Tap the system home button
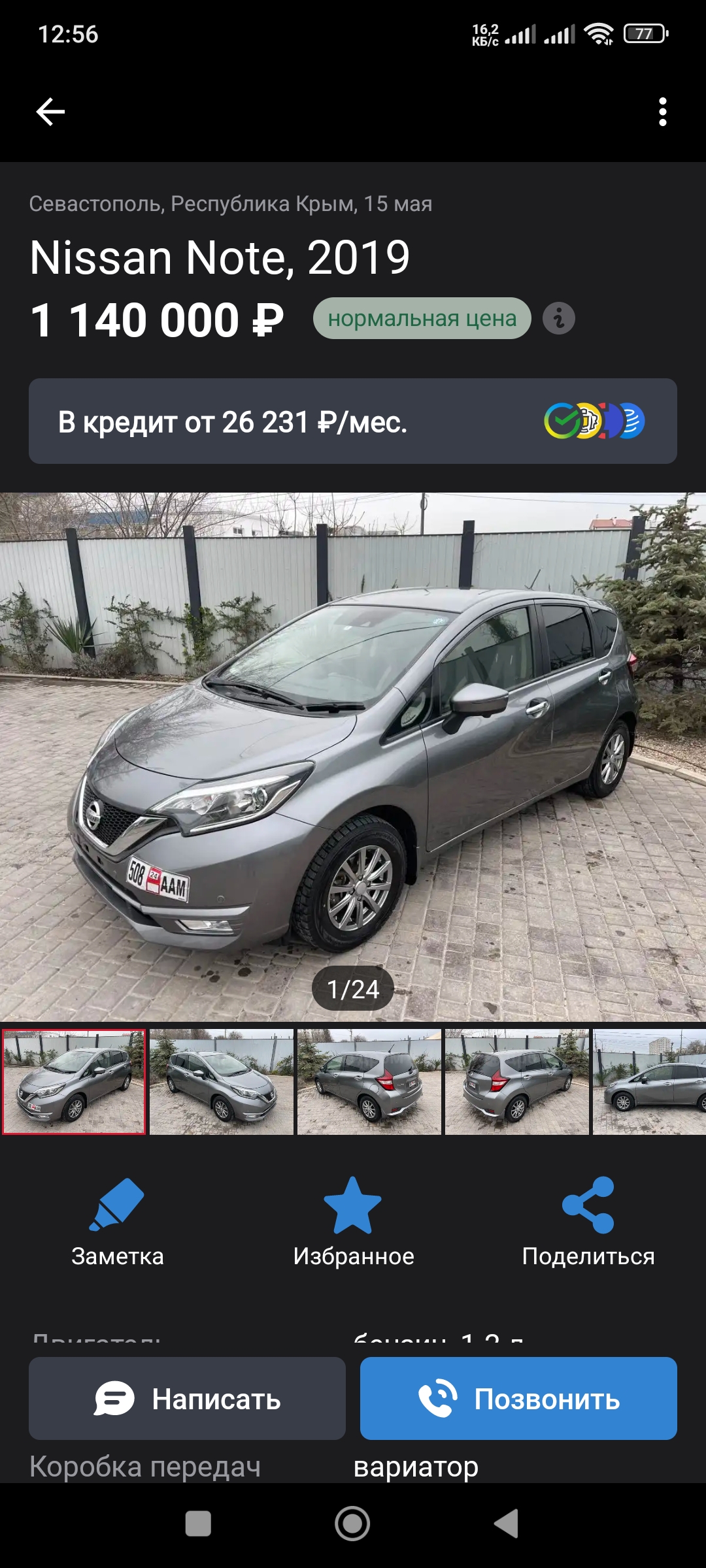 [352, 1524]
